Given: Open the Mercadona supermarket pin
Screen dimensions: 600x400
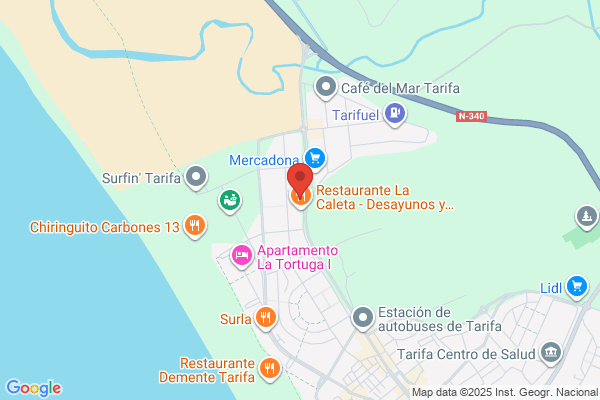Looking at the screenshot, I should (x=315, y=158).
